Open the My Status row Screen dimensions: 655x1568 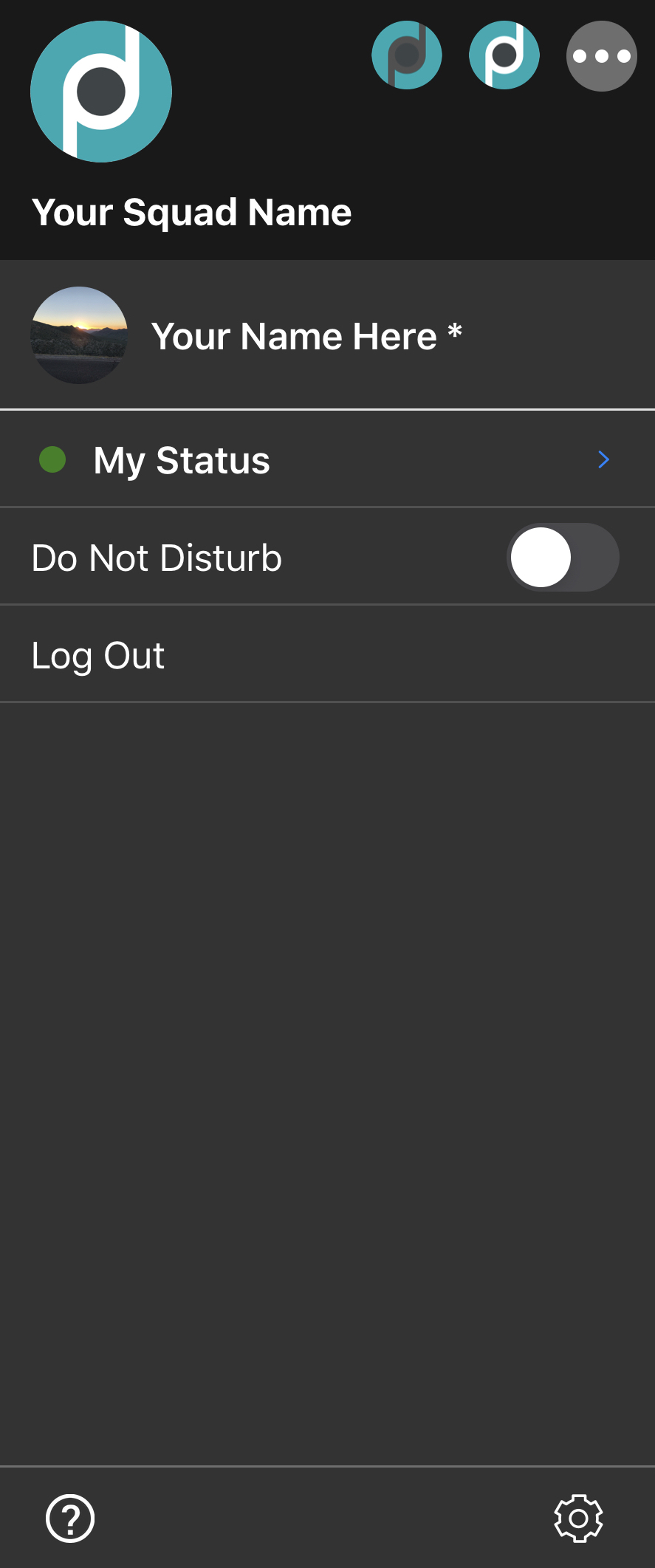327,460
